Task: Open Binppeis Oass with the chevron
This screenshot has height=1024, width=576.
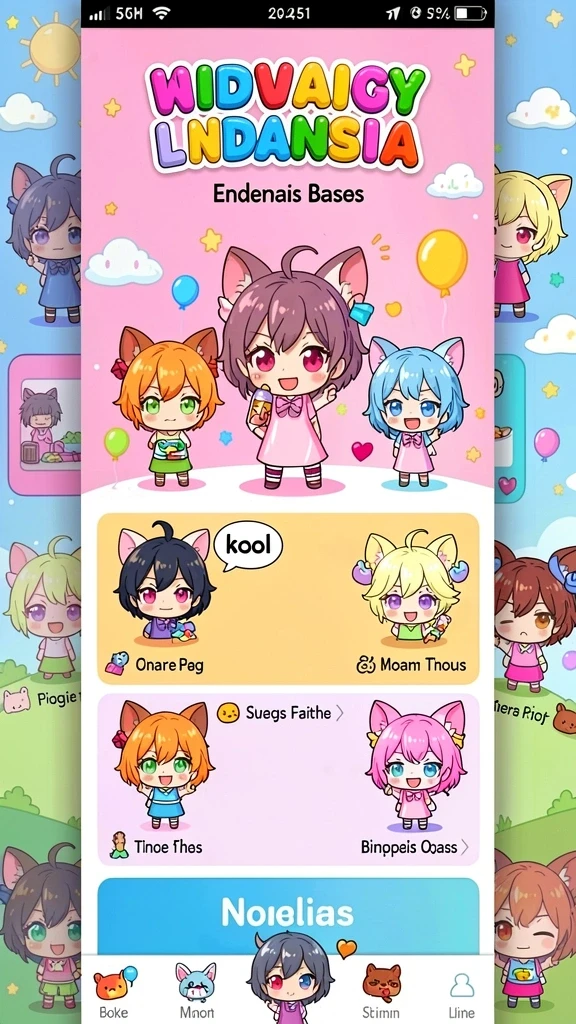Action: 415,847
